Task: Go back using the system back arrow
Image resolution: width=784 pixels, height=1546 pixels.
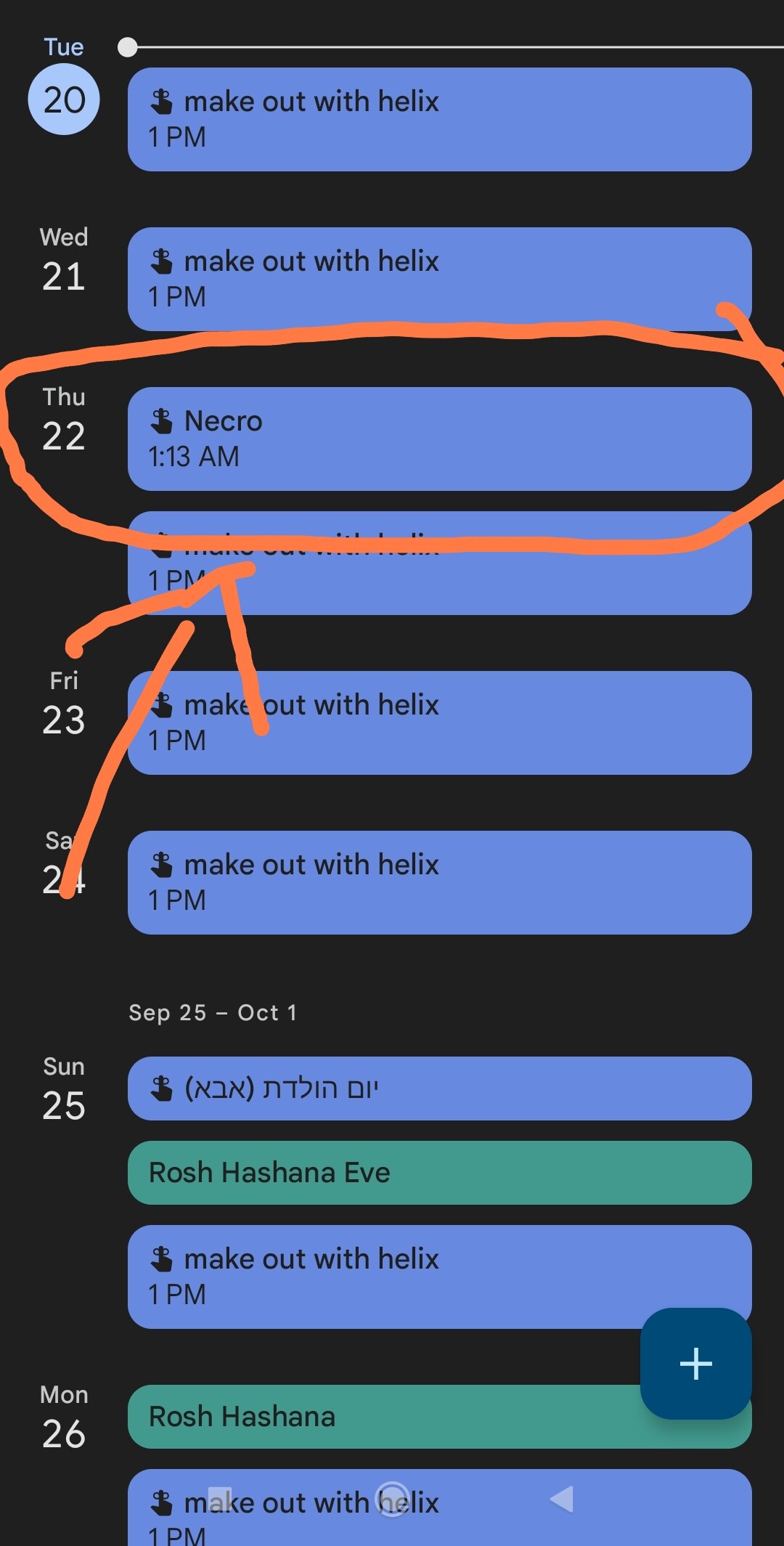Action: pyautogui.click(x=563, y=1499)
